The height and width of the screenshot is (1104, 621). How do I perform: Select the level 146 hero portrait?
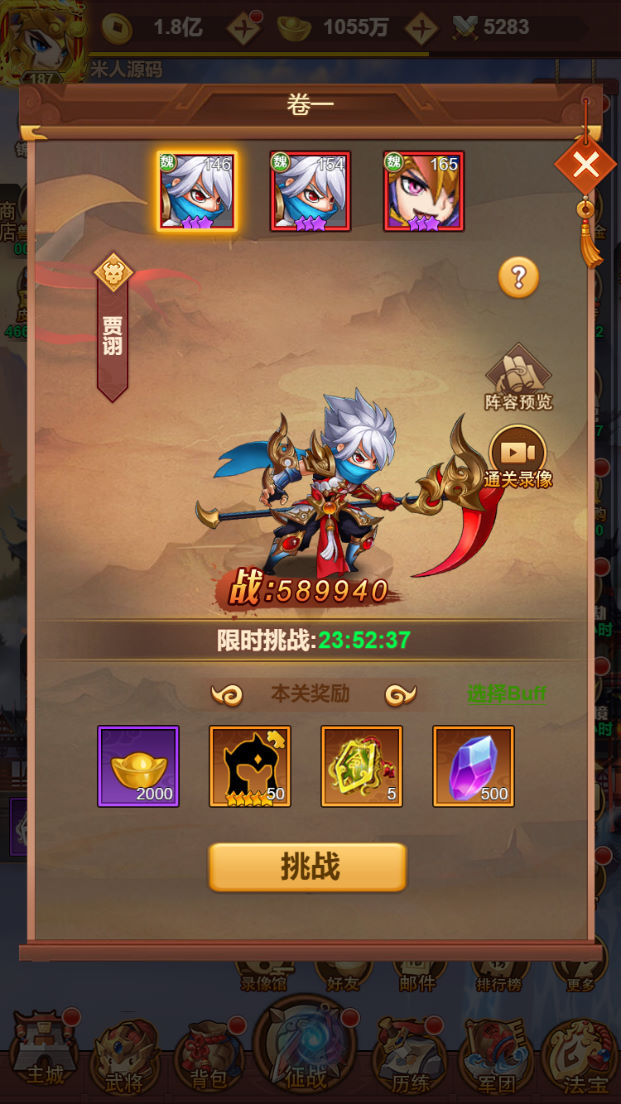point(197,191)
